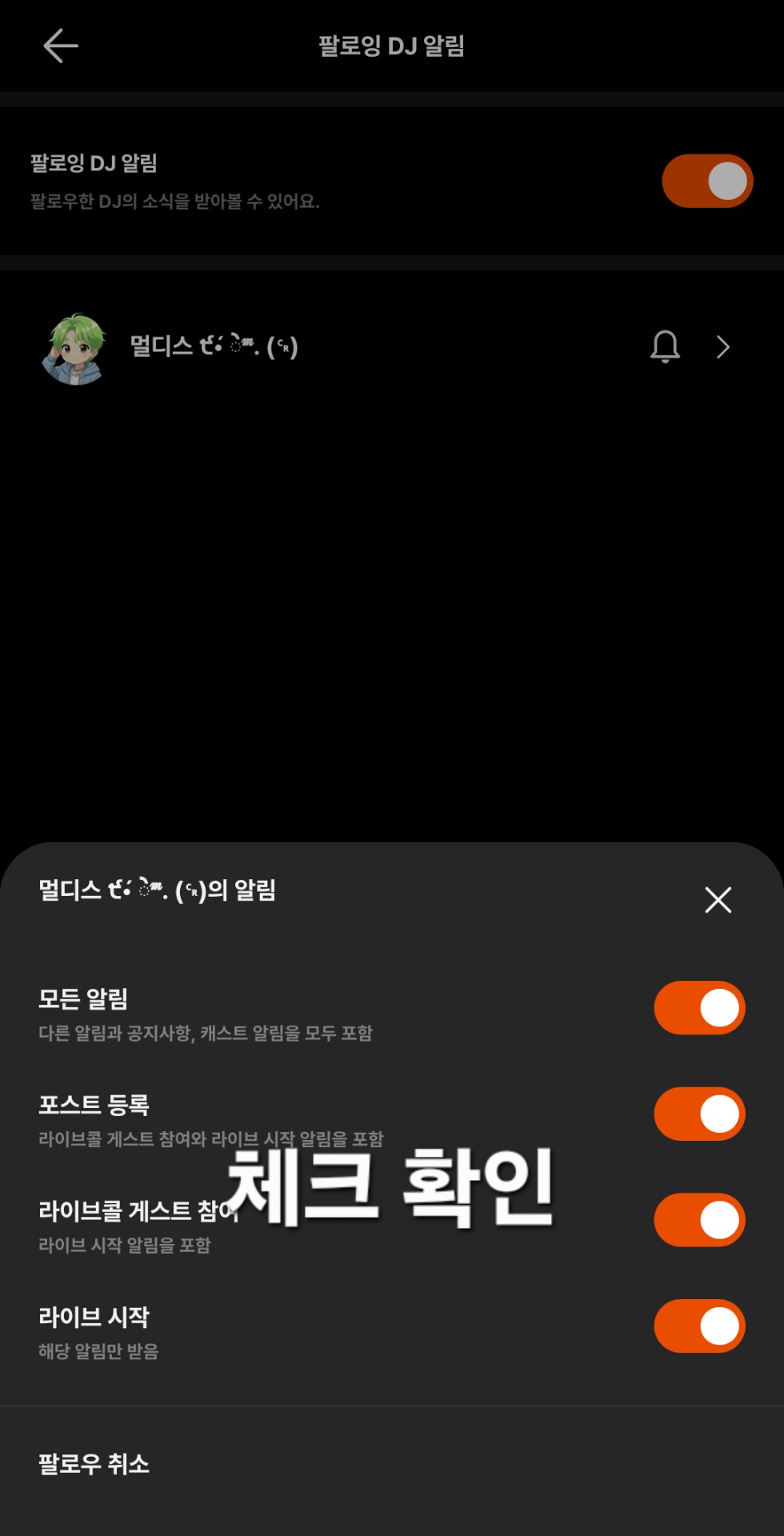Tap 팔로우 취소 to unfollow this DJ

pos(94,1464)
